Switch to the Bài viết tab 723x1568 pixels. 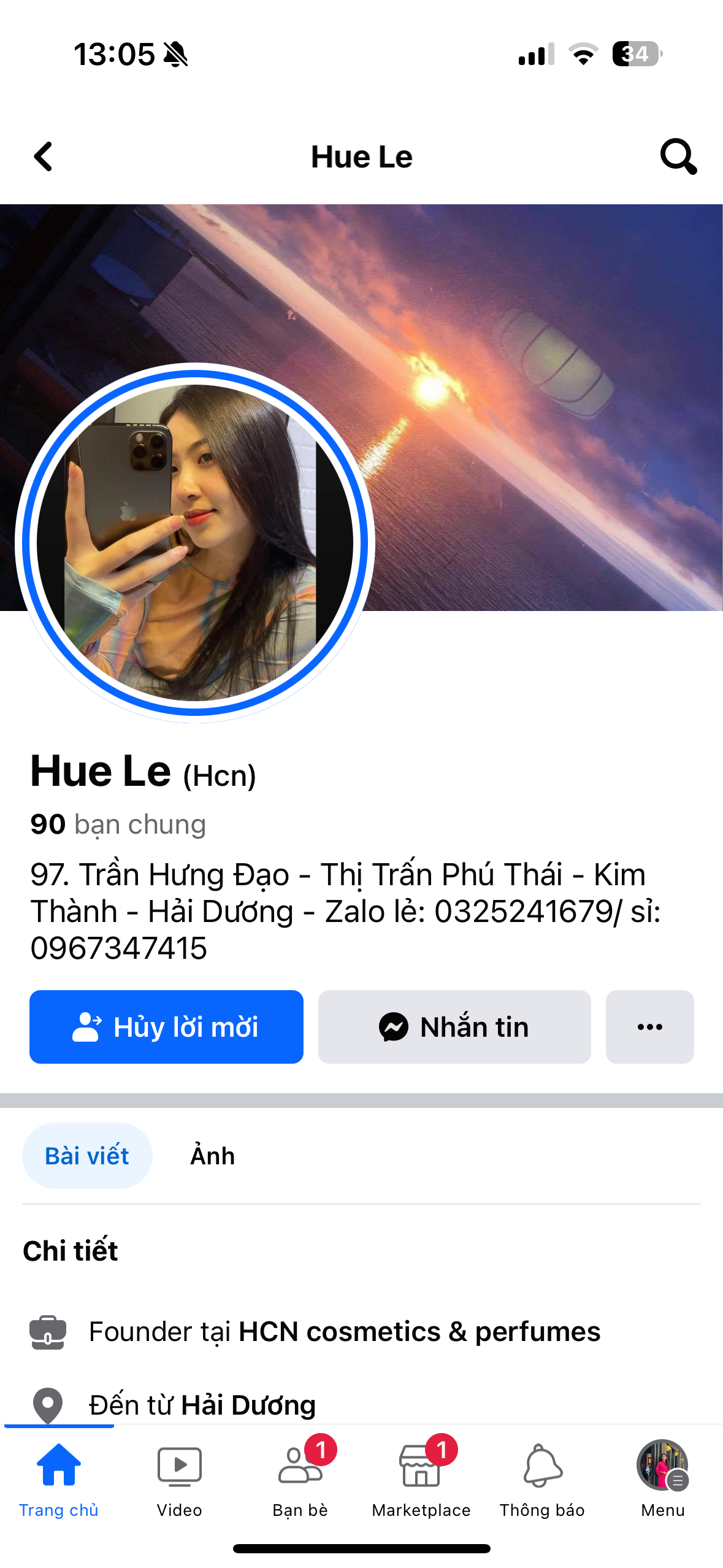tap(87, 1156)
